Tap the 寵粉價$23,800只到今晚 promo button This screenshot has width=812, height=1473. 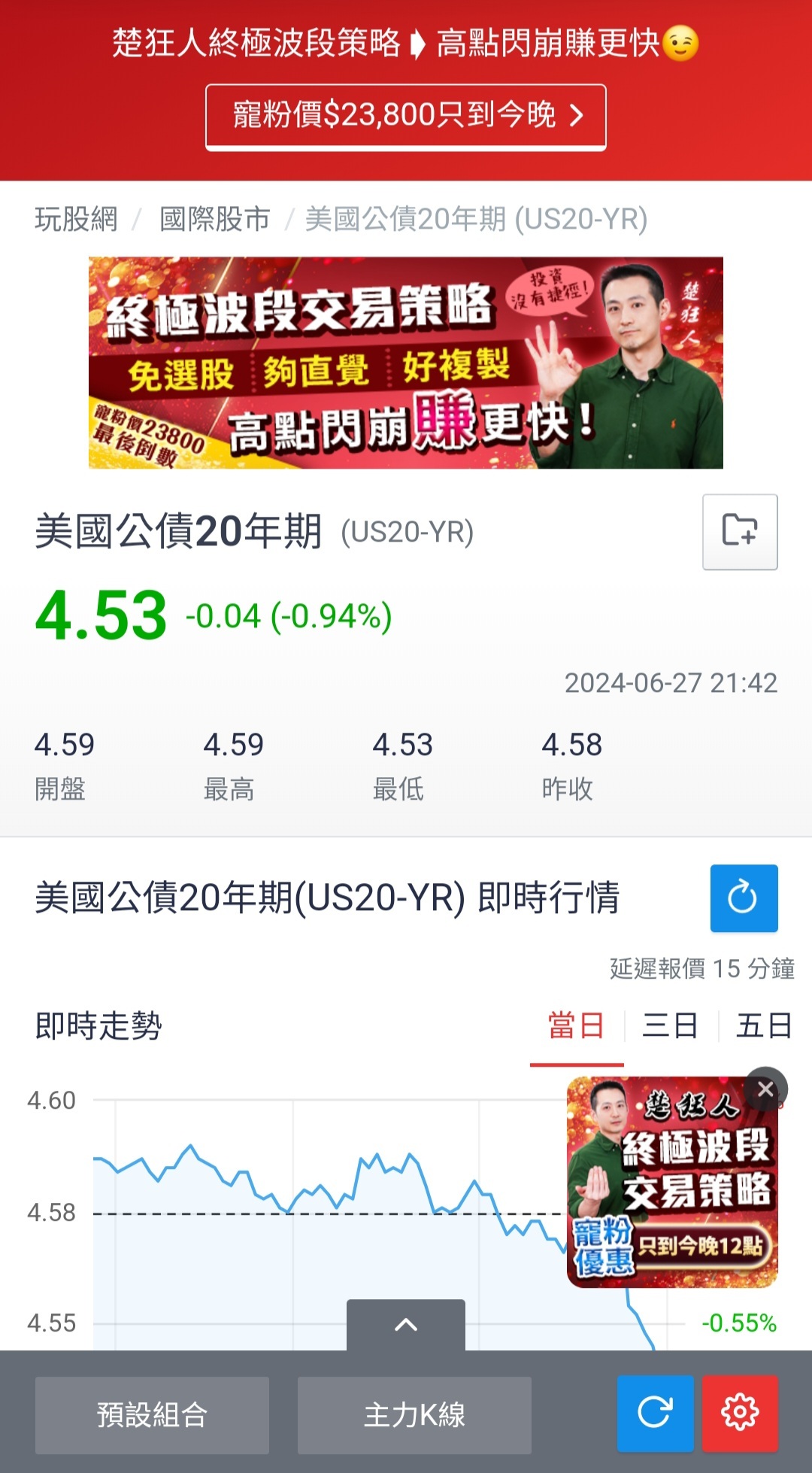tap(406, 116)
